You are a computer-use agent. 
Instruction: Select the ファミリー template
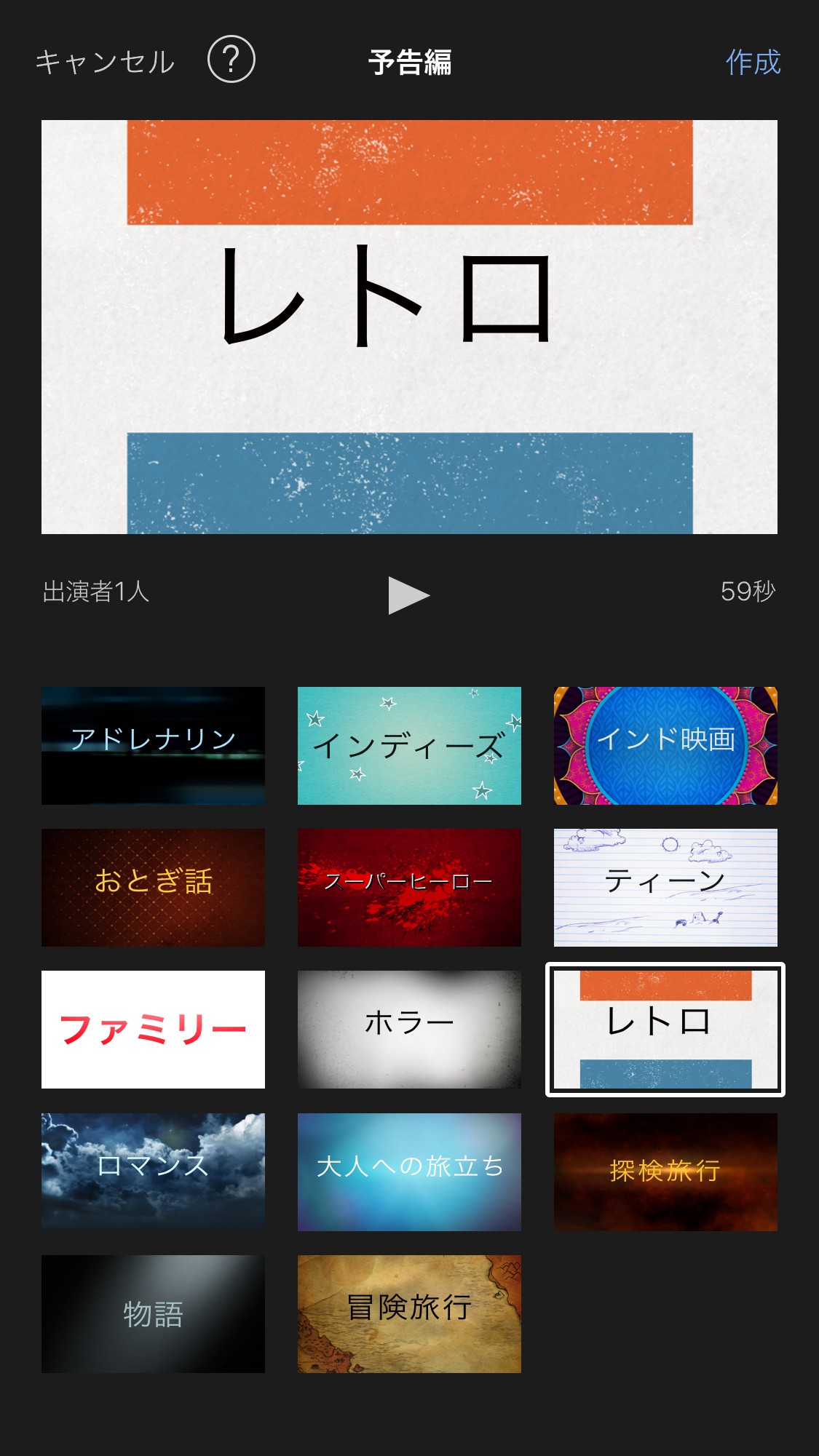pos(153,1030)
